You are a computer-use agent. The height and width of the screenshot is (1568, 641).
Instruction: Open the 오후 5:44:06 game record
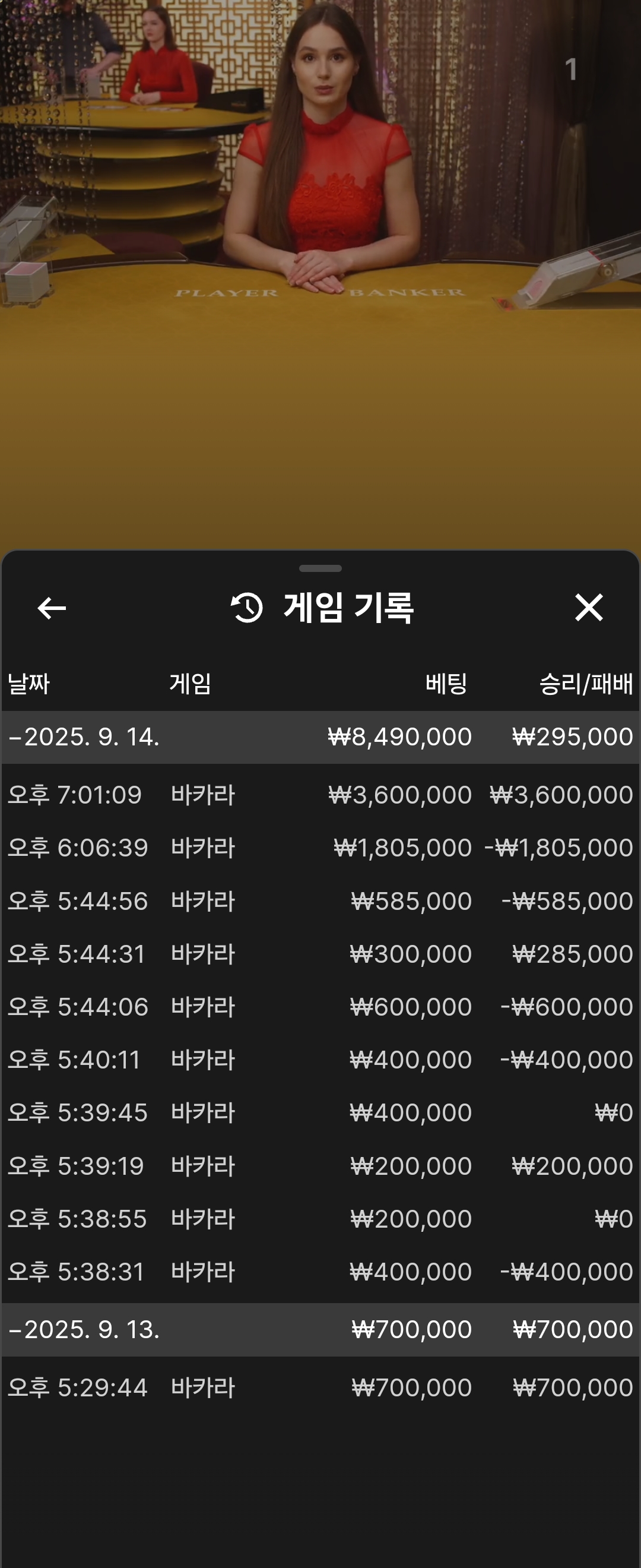pos(320,1006)
